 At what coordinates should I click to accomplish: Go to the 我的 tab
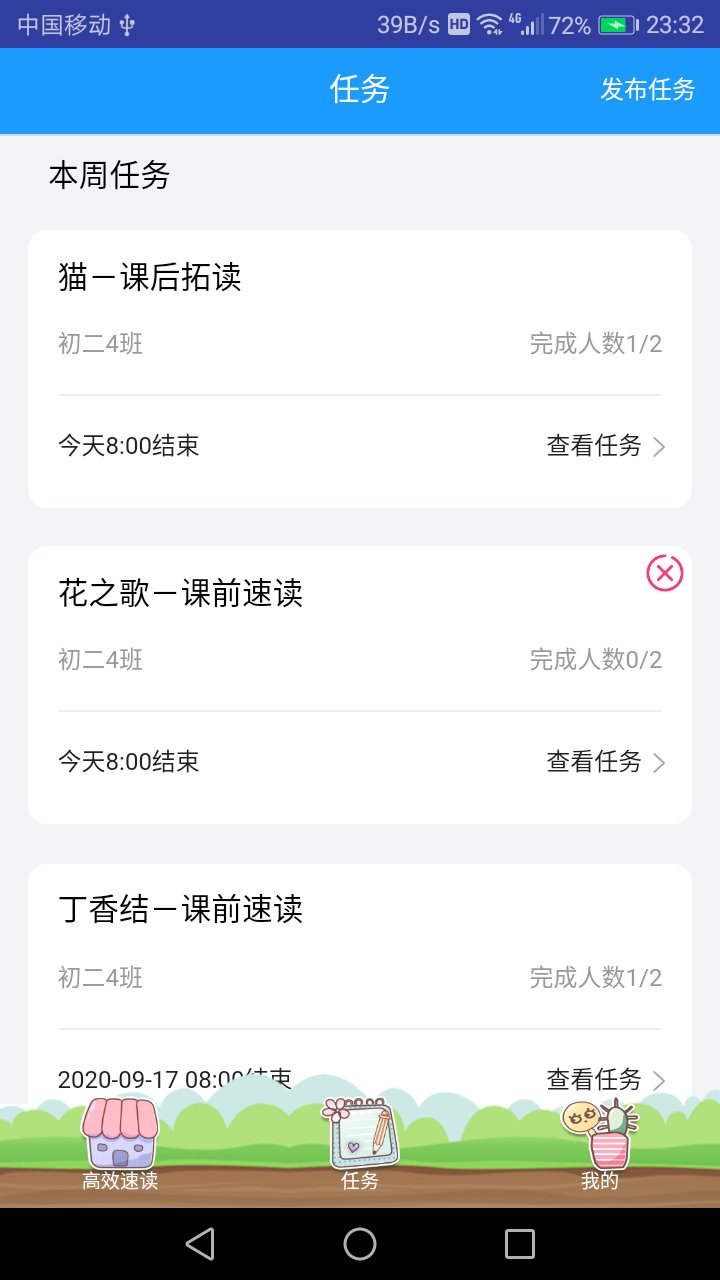tap(600, 1148)
